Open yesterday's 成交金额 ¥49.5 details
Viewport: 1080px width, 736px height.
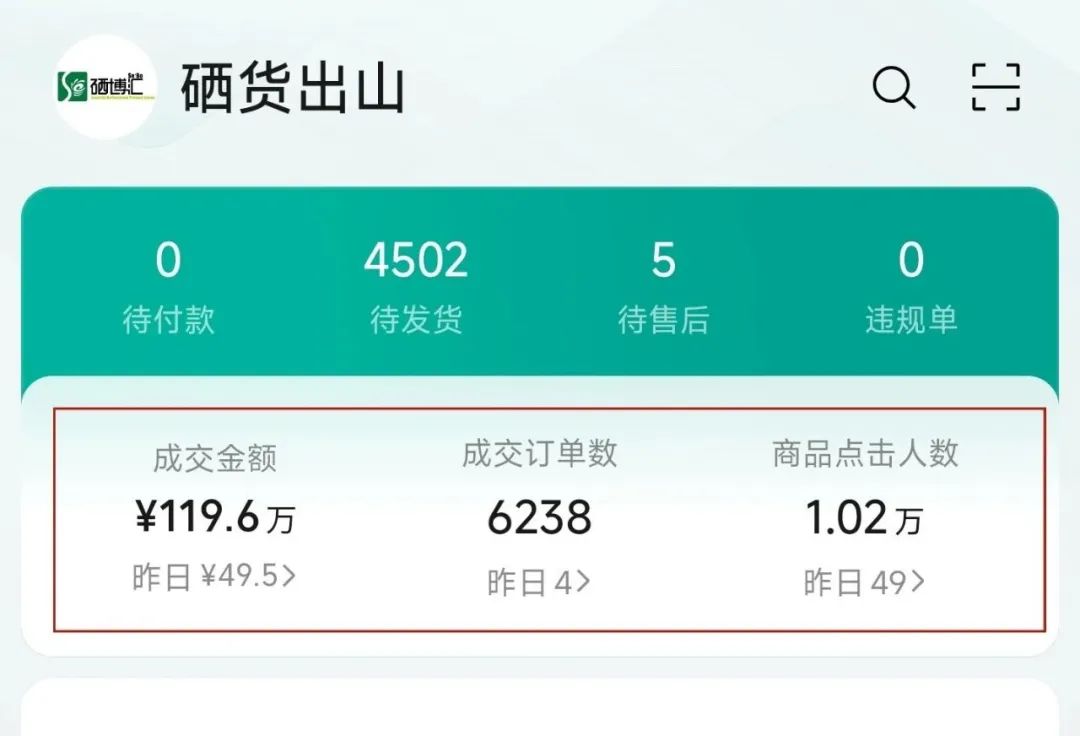click(214, 577)
